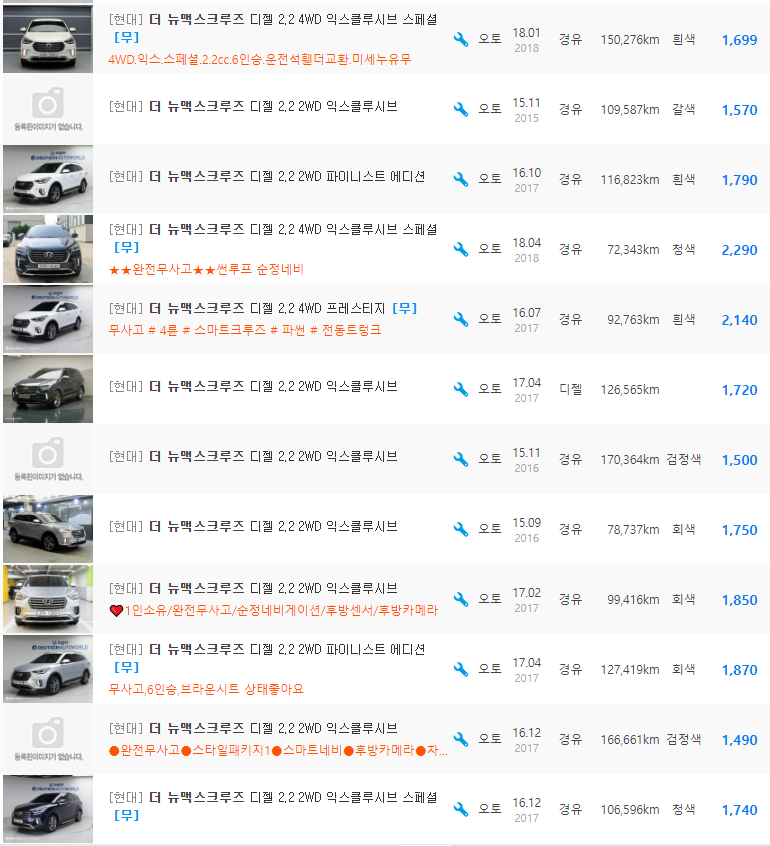
Task: Click the wrench icon on the 150,276km listing
Action: [461, 36]
